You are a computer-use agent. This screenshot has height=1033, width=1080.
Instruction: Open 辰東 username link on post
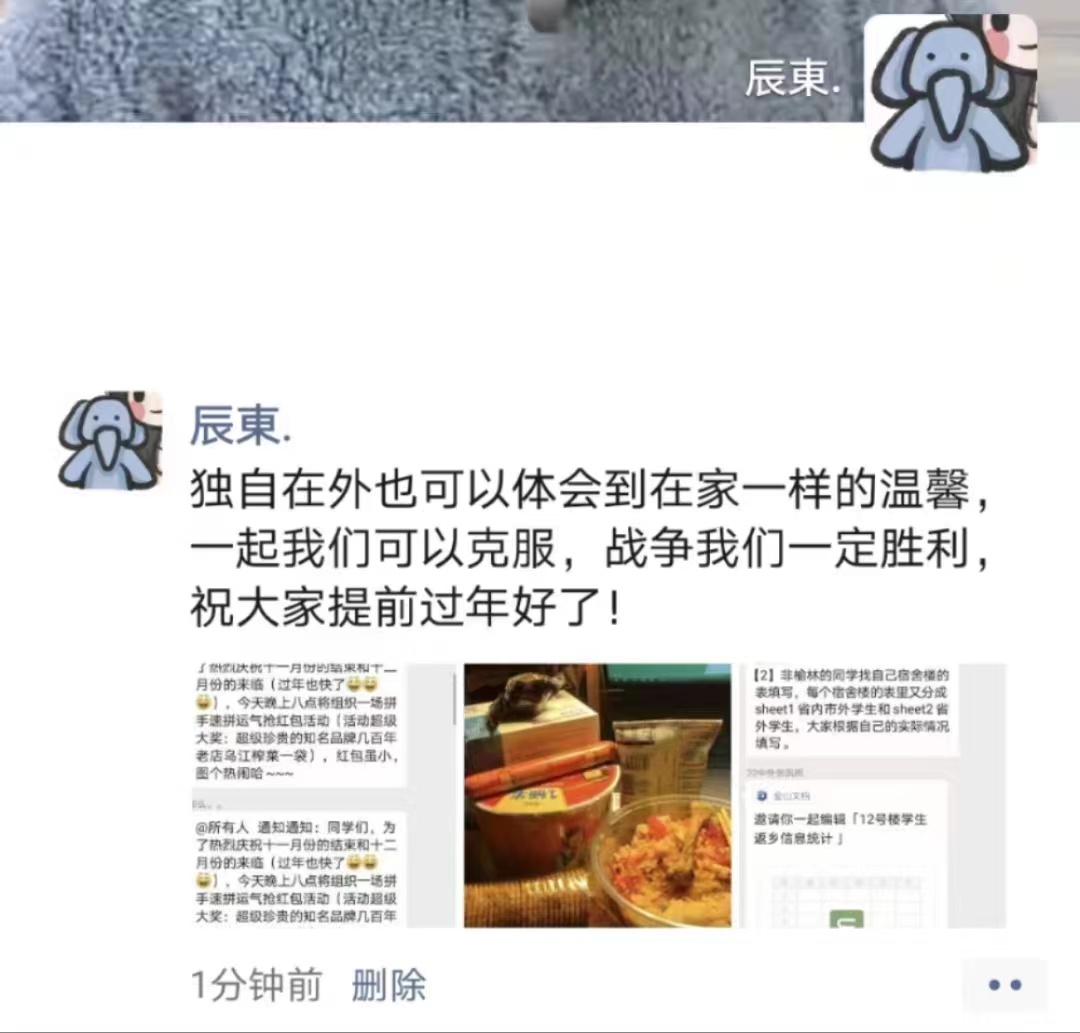[239, 426]
